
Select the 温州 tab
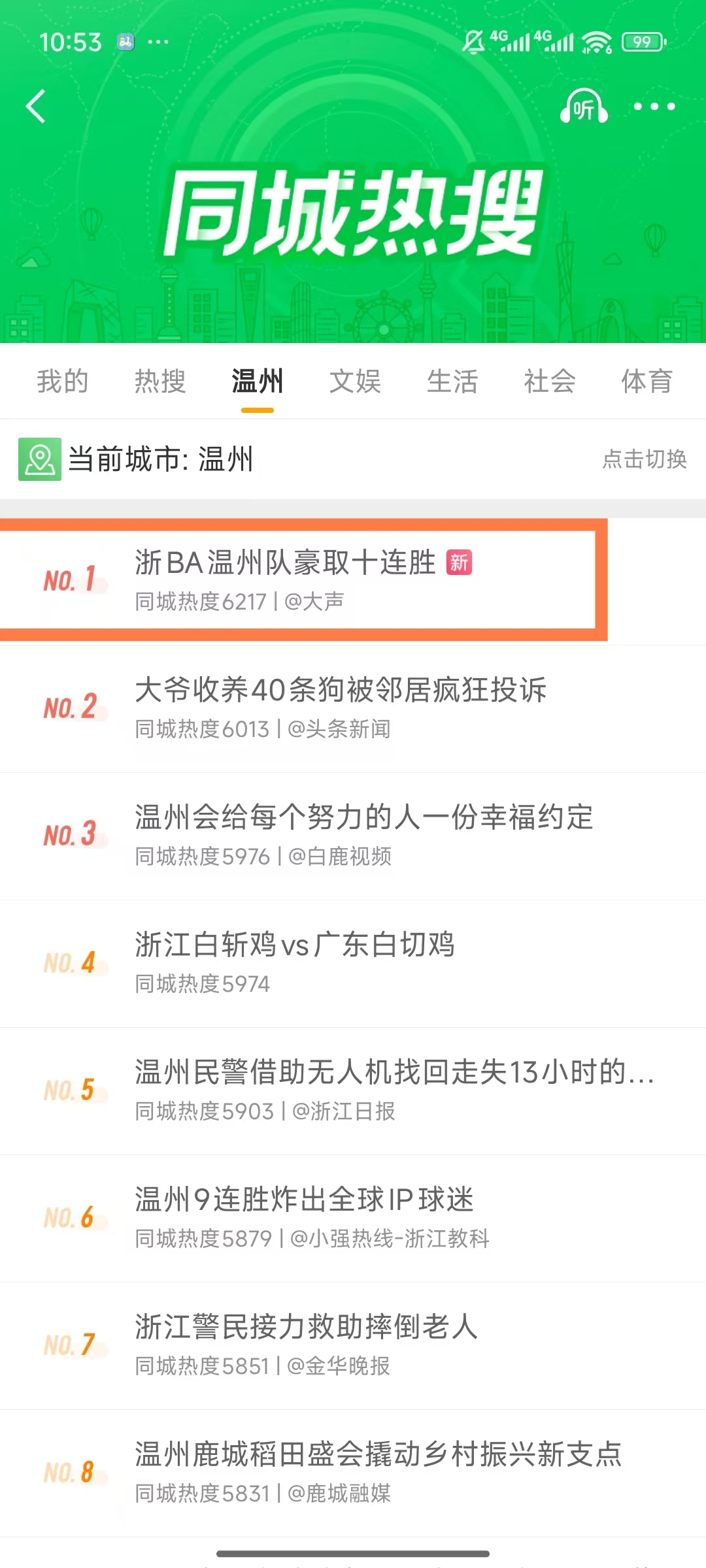pos(258,382)
